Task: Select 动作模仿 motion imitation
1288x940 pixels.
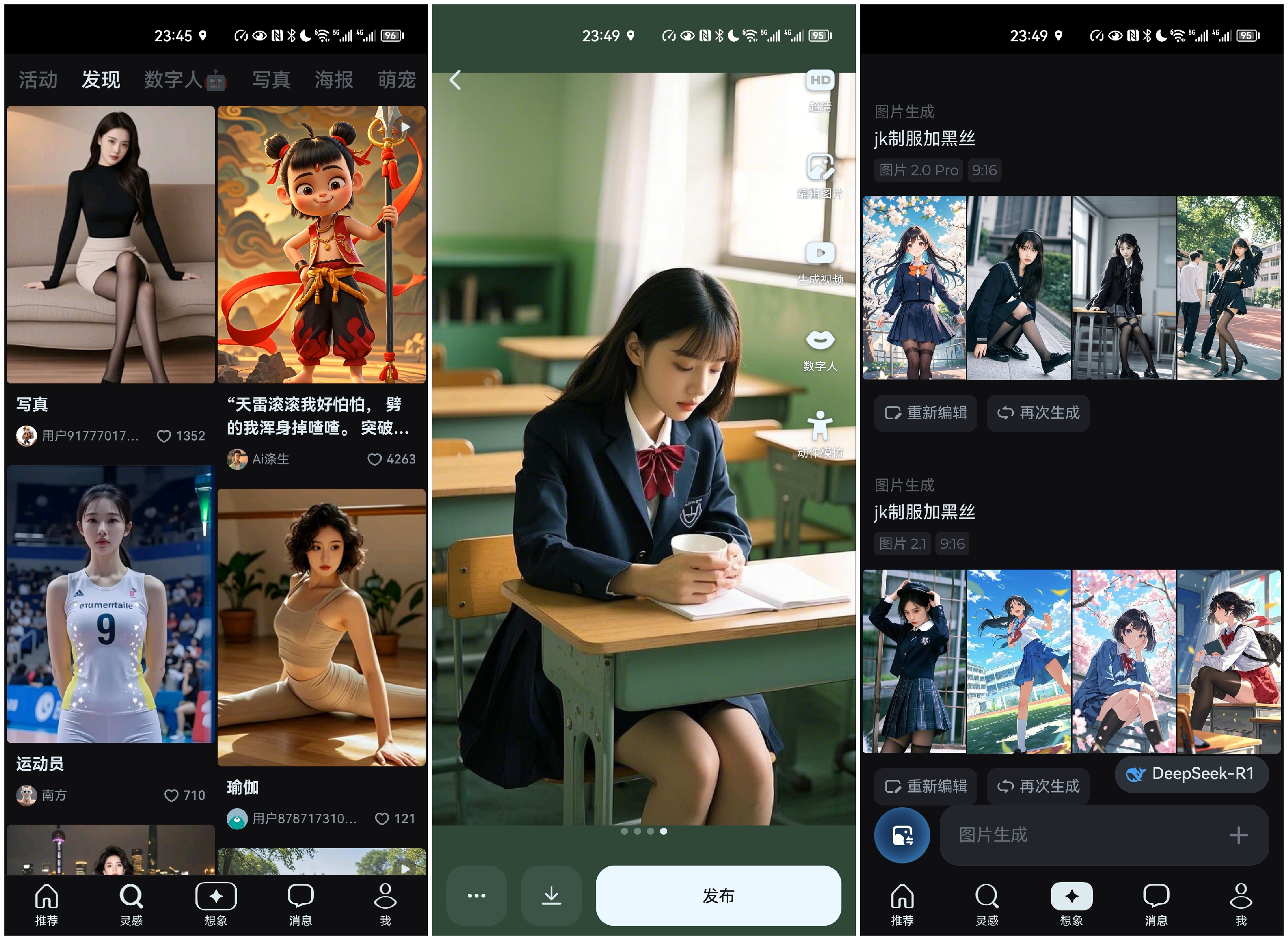Action: pos(820,427)
